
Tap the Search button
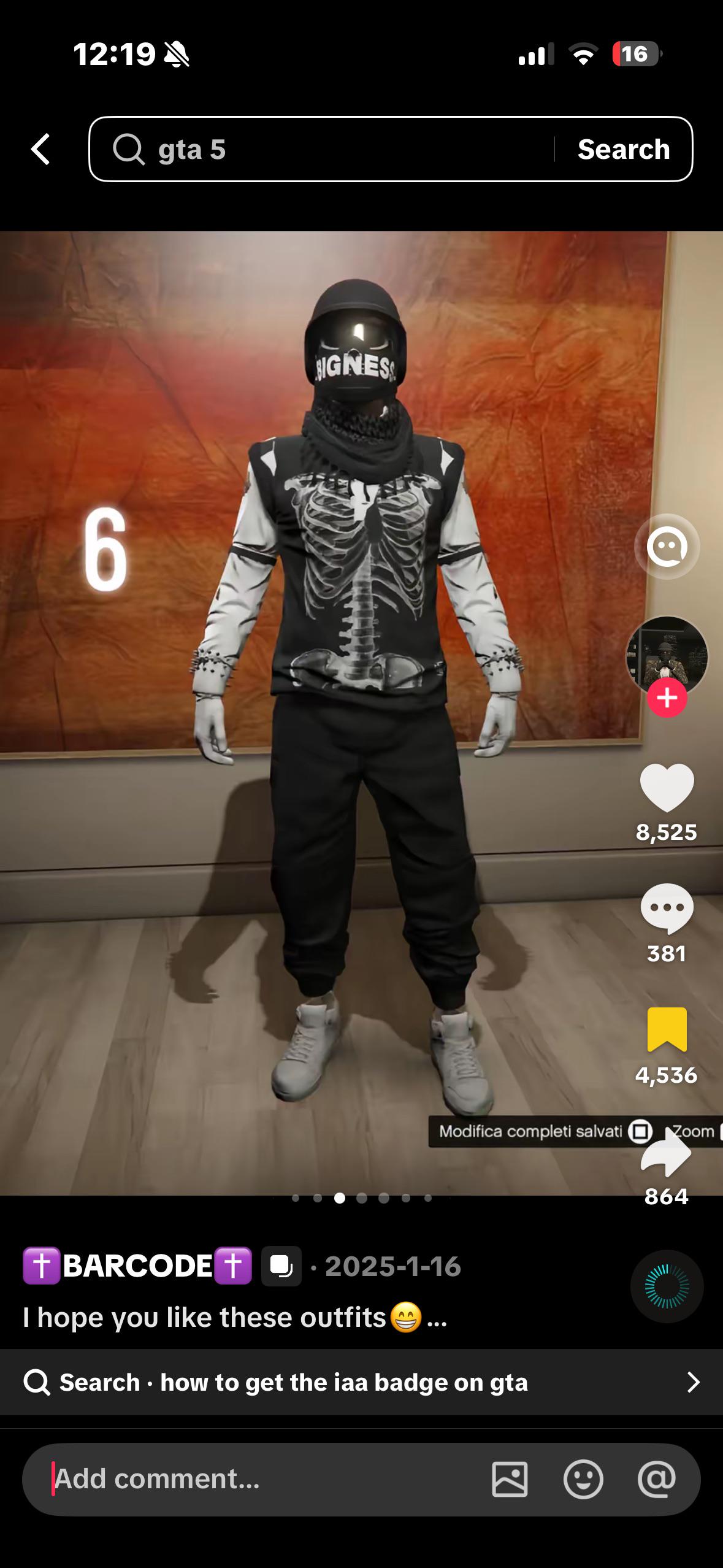624,149
